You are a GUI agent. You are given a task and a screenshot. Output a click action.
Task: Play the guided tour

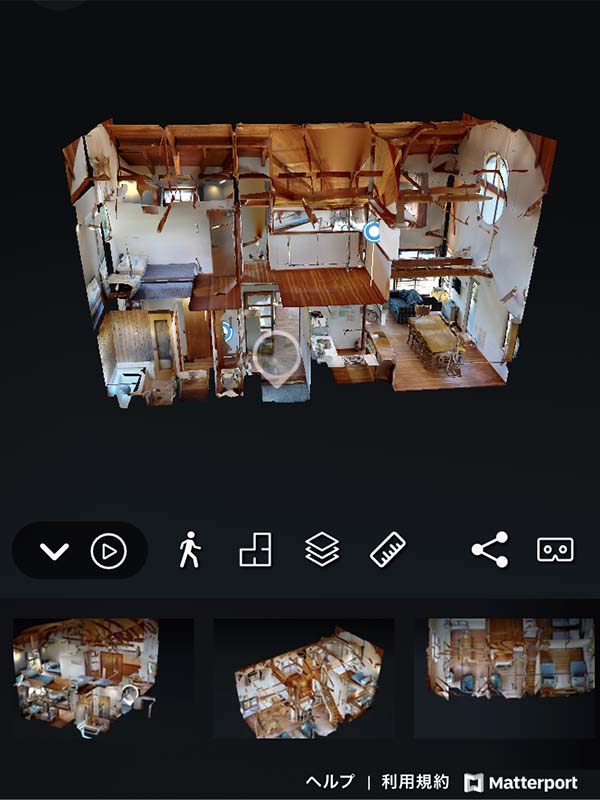[x=109, y=551]
